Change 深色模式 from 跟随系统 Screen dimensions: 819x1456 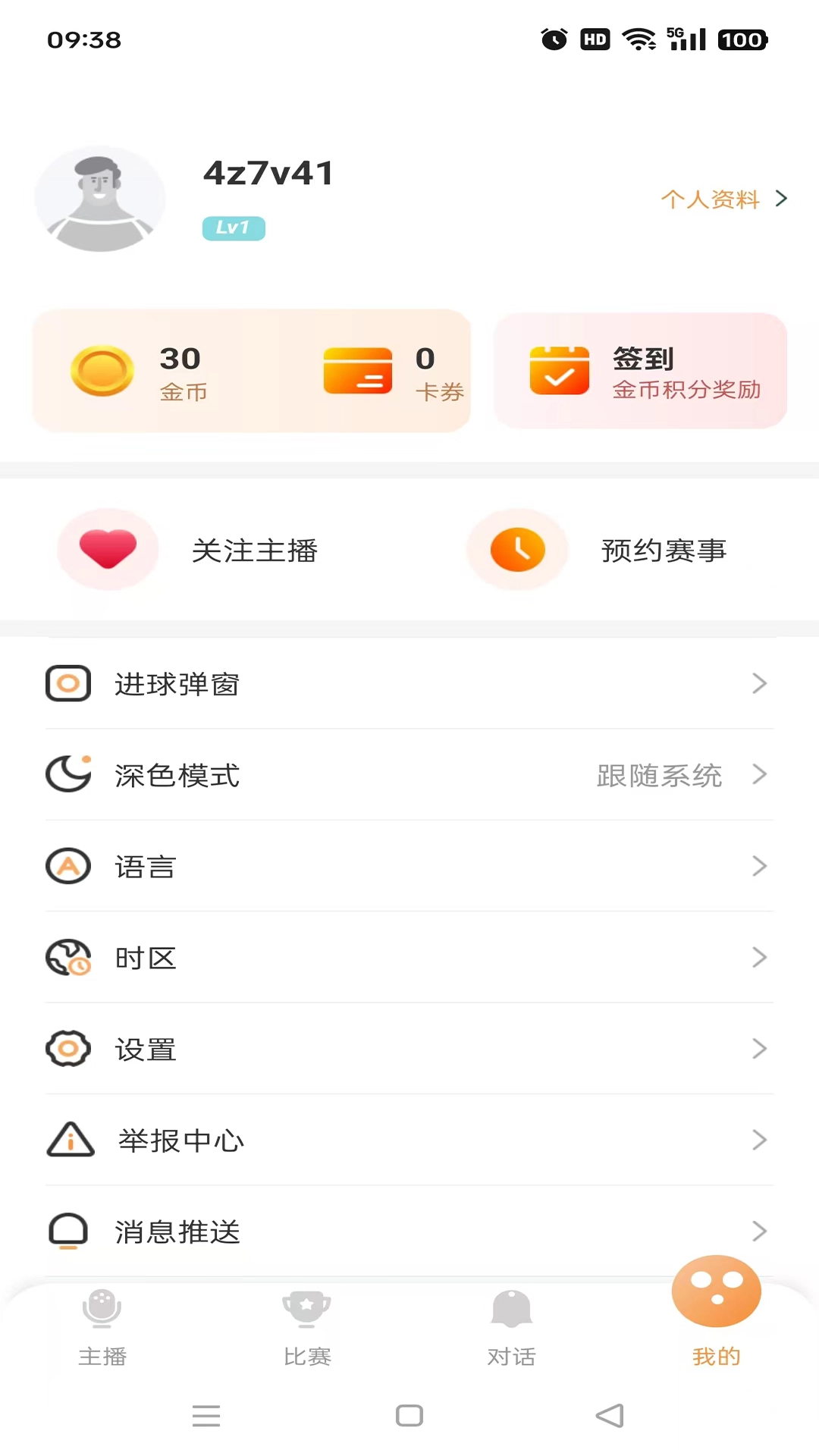point(660,774)
